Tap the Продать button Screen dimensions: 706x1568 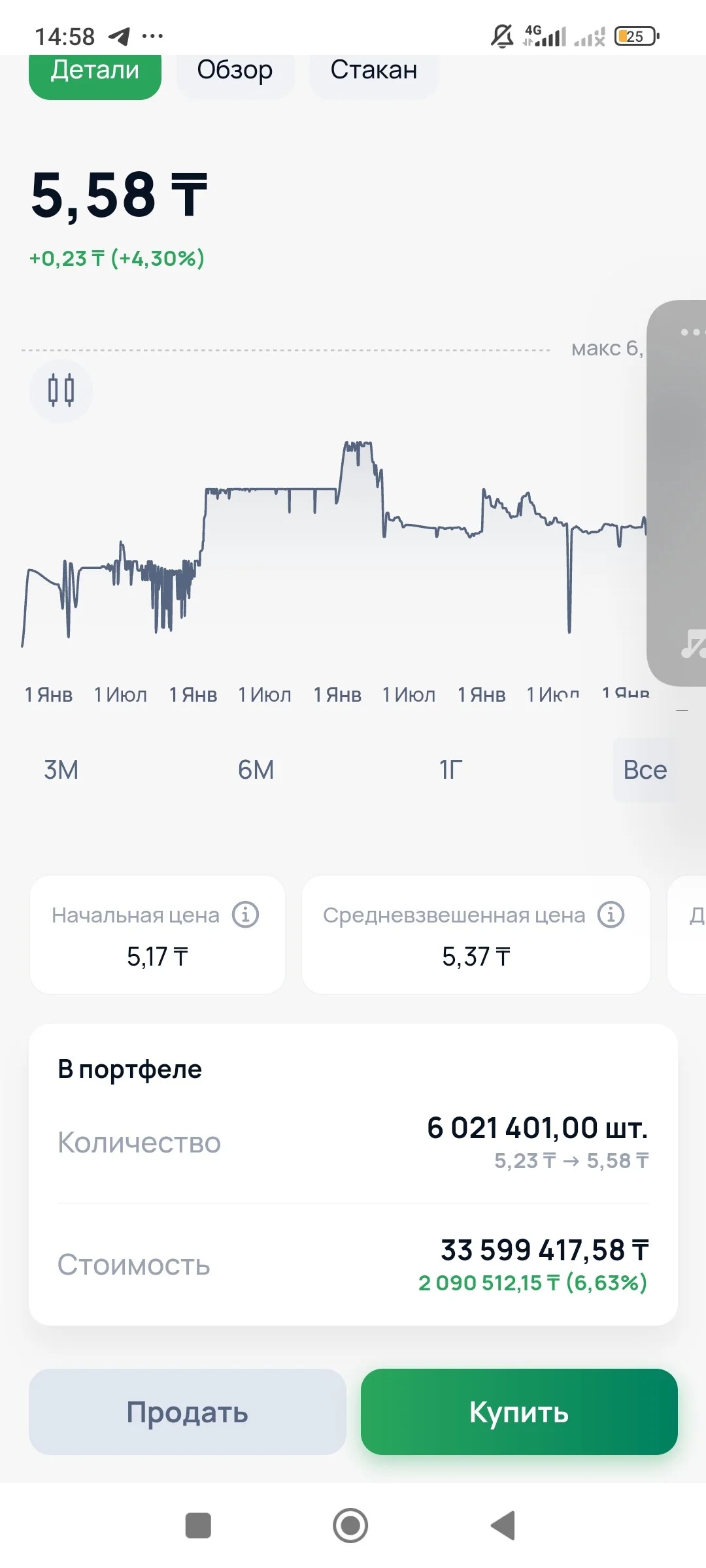click(188, 1412)
